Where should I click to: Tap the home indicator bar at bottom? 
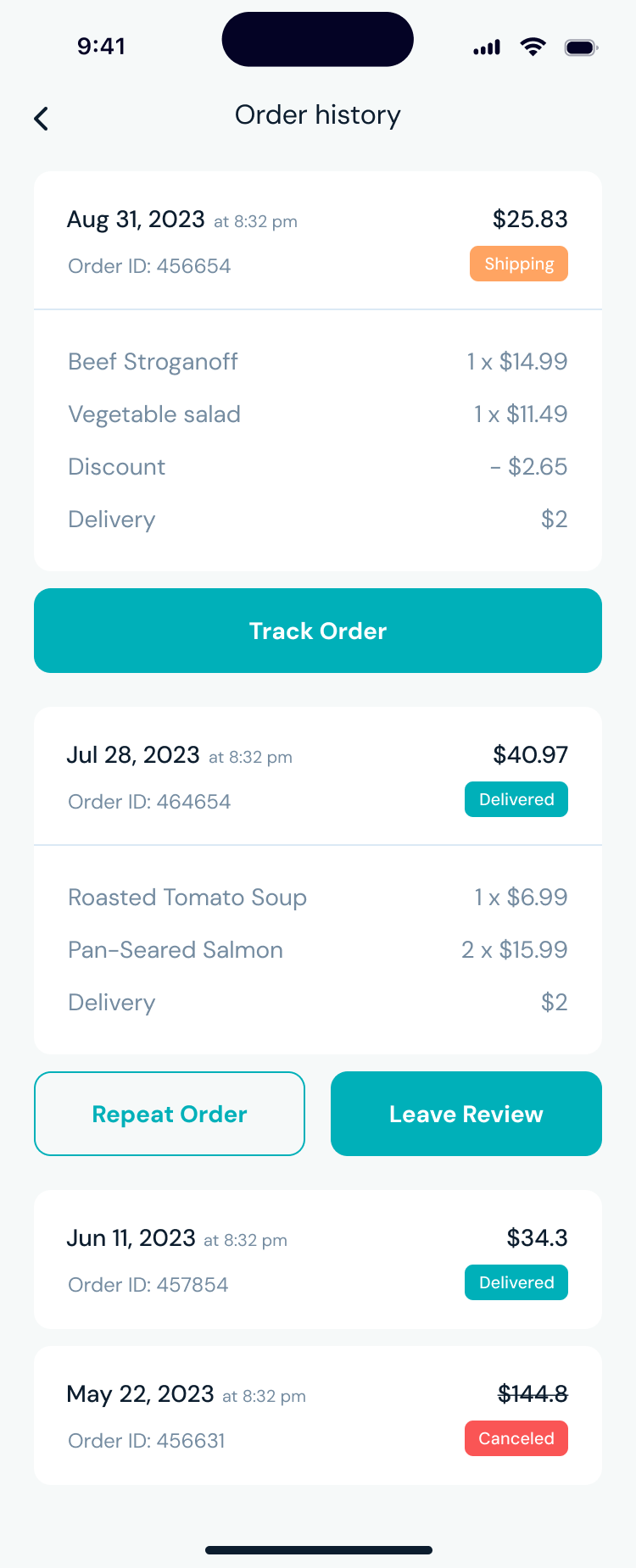[317, 1545]
